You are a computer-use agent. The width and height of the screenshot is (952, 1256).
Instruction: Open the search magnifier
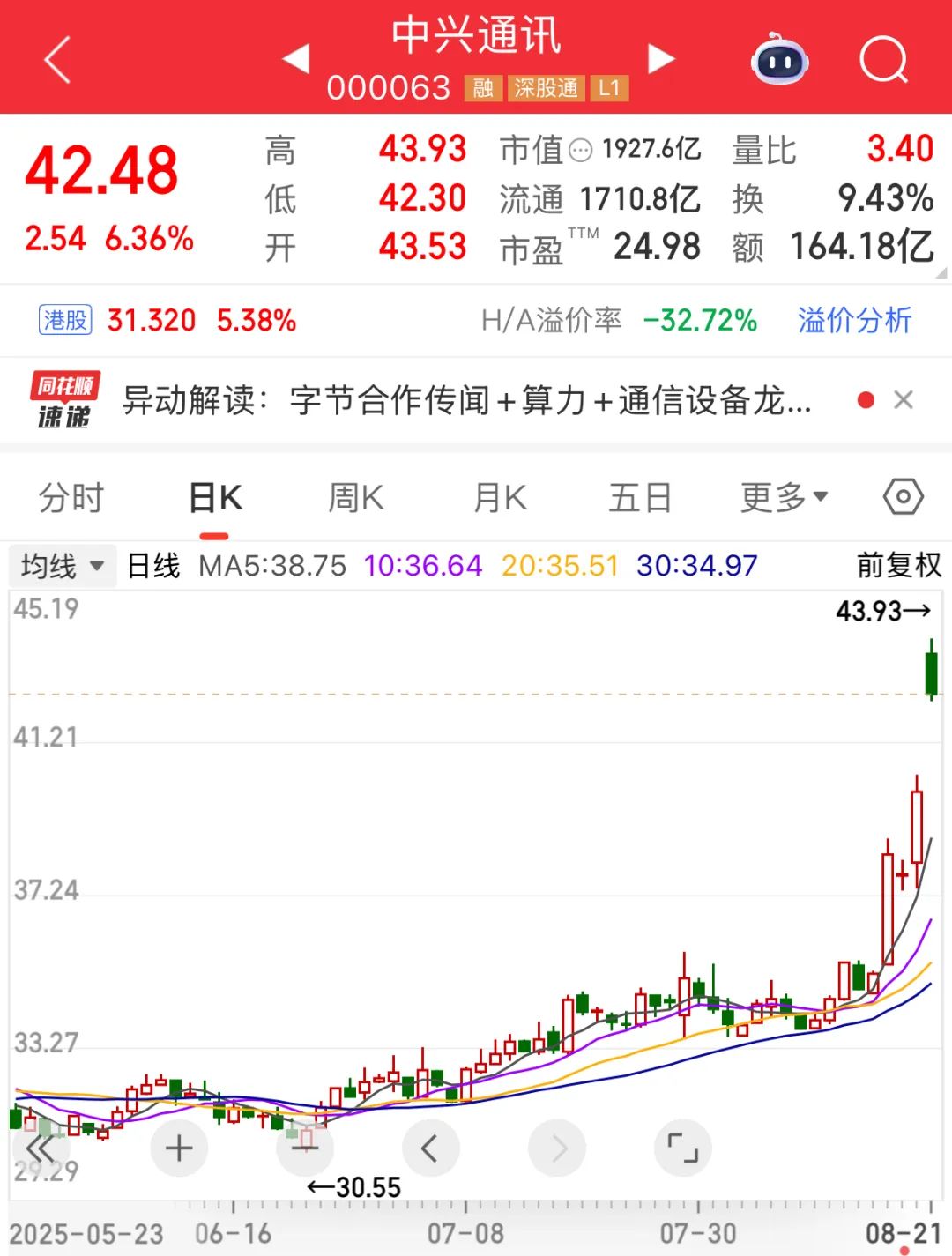point(882,60)
